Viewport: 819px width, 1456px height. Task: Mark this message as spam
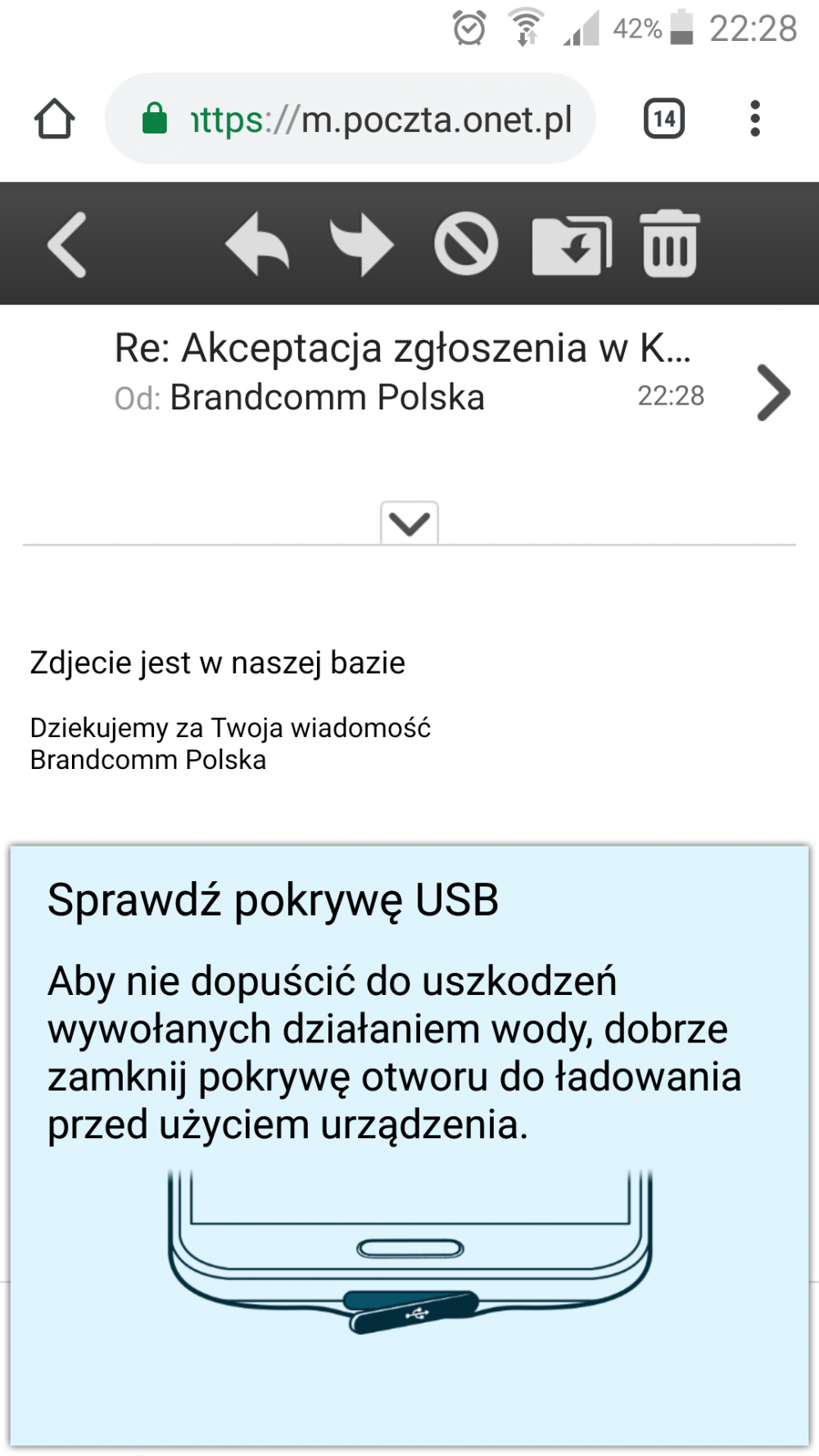pyautogui.click(x=466, y=244)
